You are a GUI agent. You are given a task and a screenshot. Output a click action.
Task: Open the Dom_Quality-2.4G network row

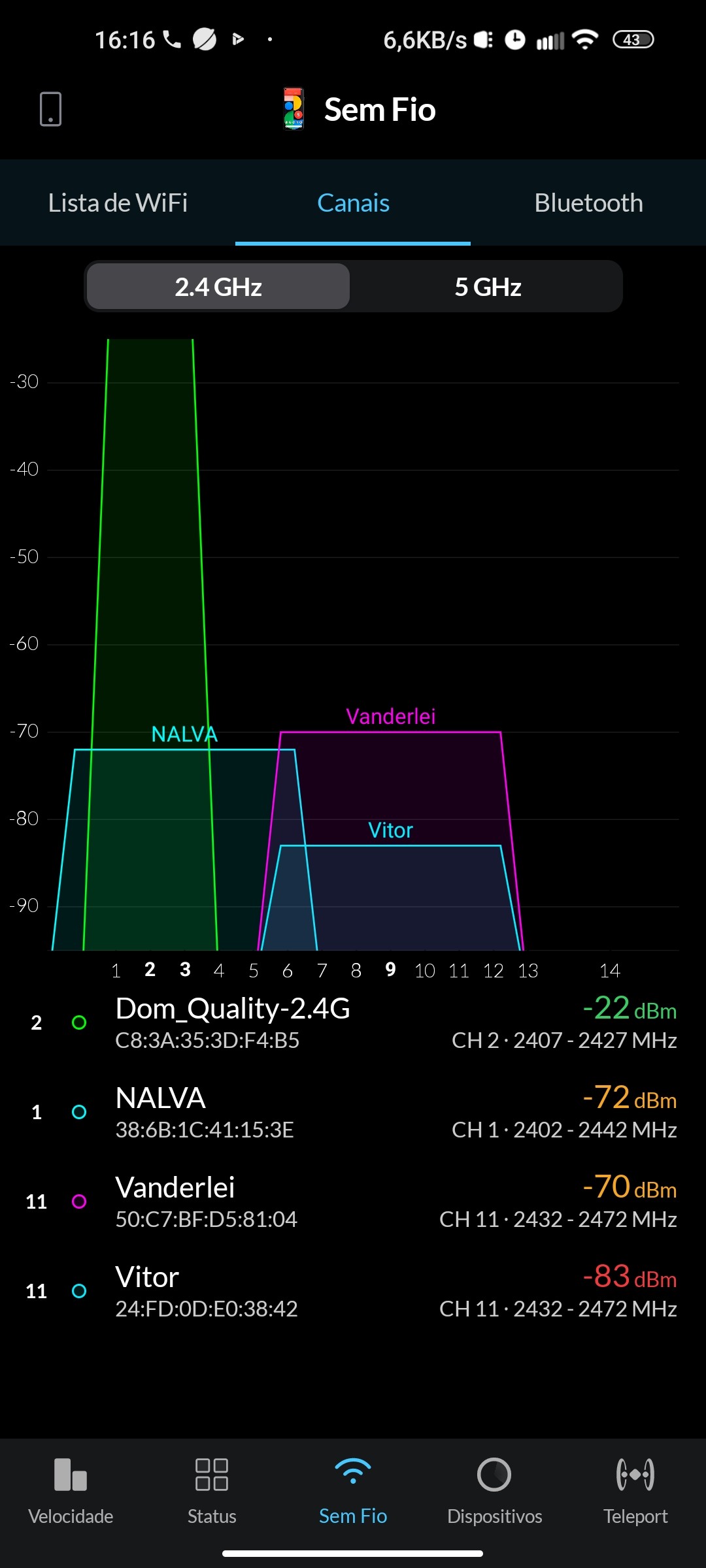(353, 1022)
